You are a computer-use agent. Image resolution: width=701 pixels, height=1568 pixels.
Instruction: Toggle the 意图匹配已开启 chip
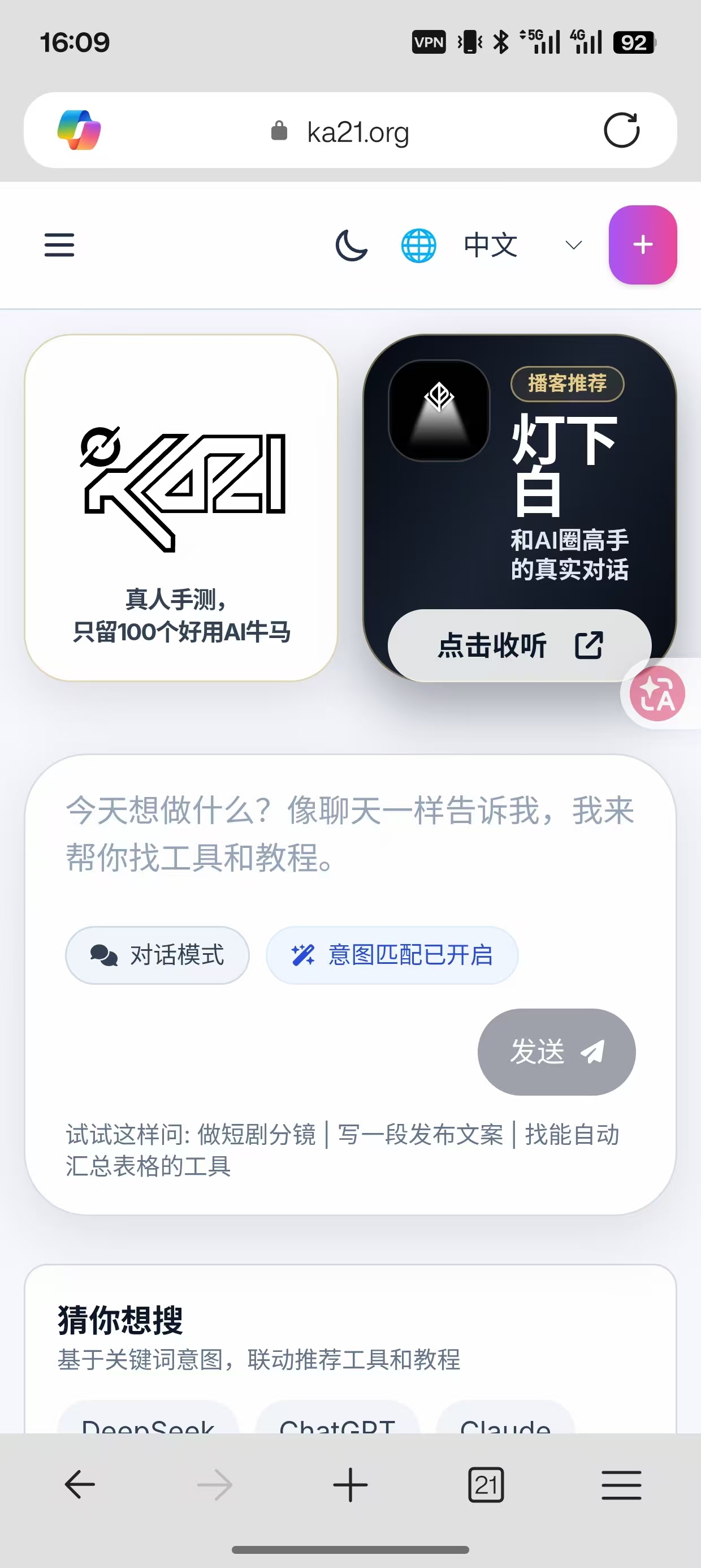point(392,955)
